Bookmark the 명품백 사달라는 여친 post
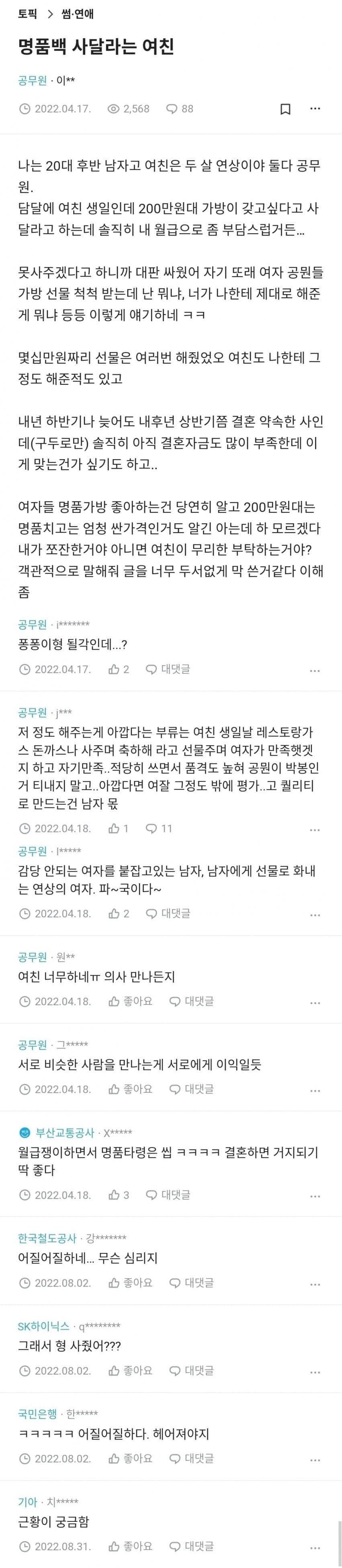The image size is (342, 1568). click(x=285, y=109)
